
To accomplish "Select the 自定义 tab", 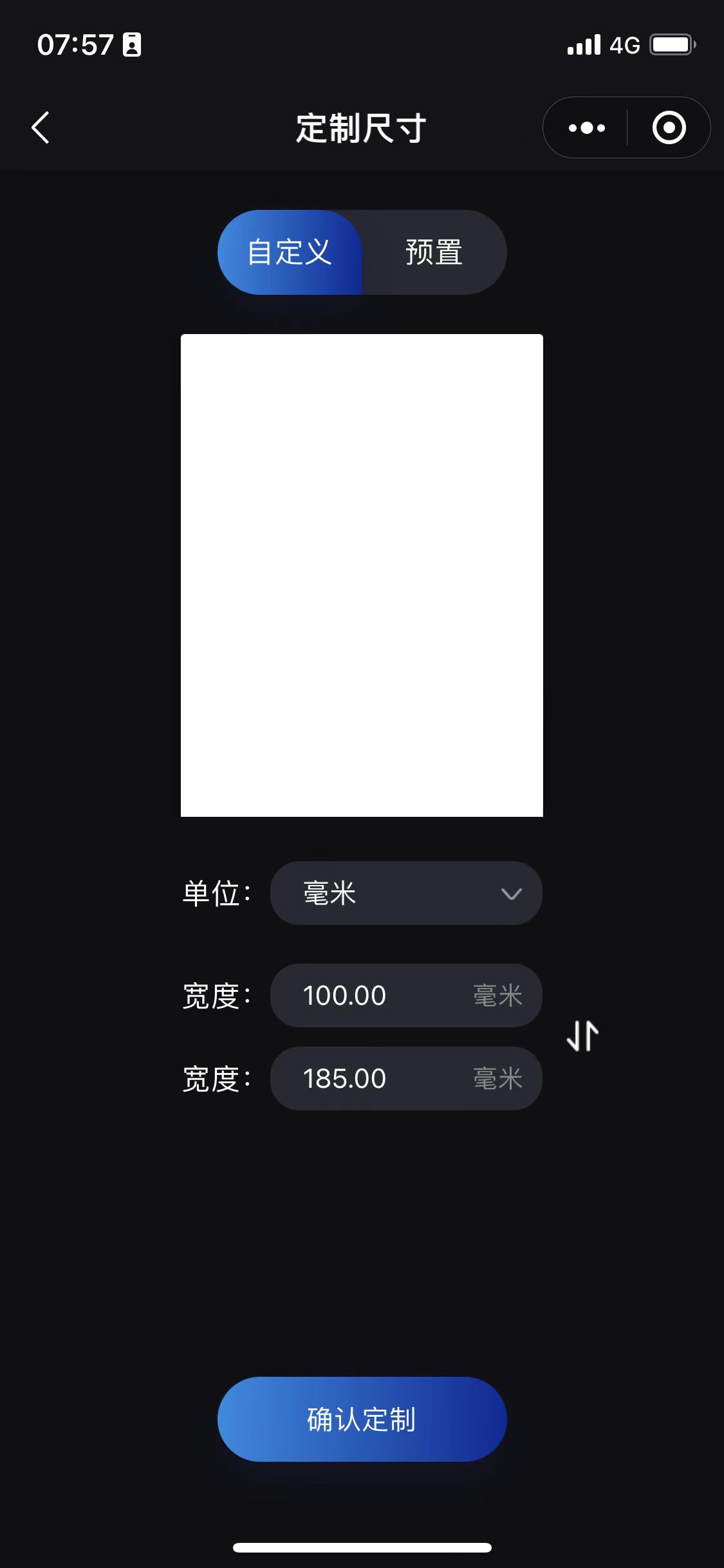I will 290,252.
